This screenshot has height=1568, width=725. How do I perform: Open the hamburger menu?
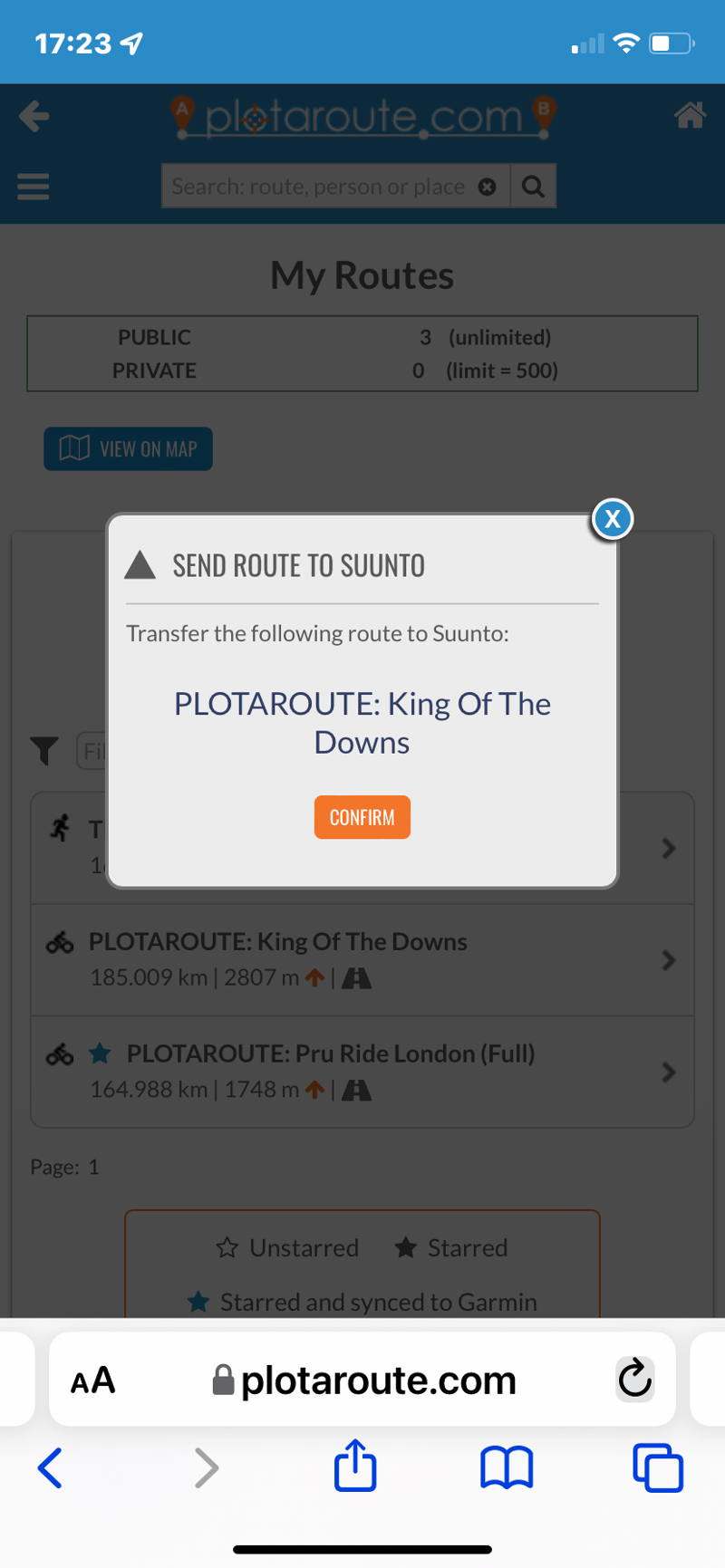(x=34, y=186)
